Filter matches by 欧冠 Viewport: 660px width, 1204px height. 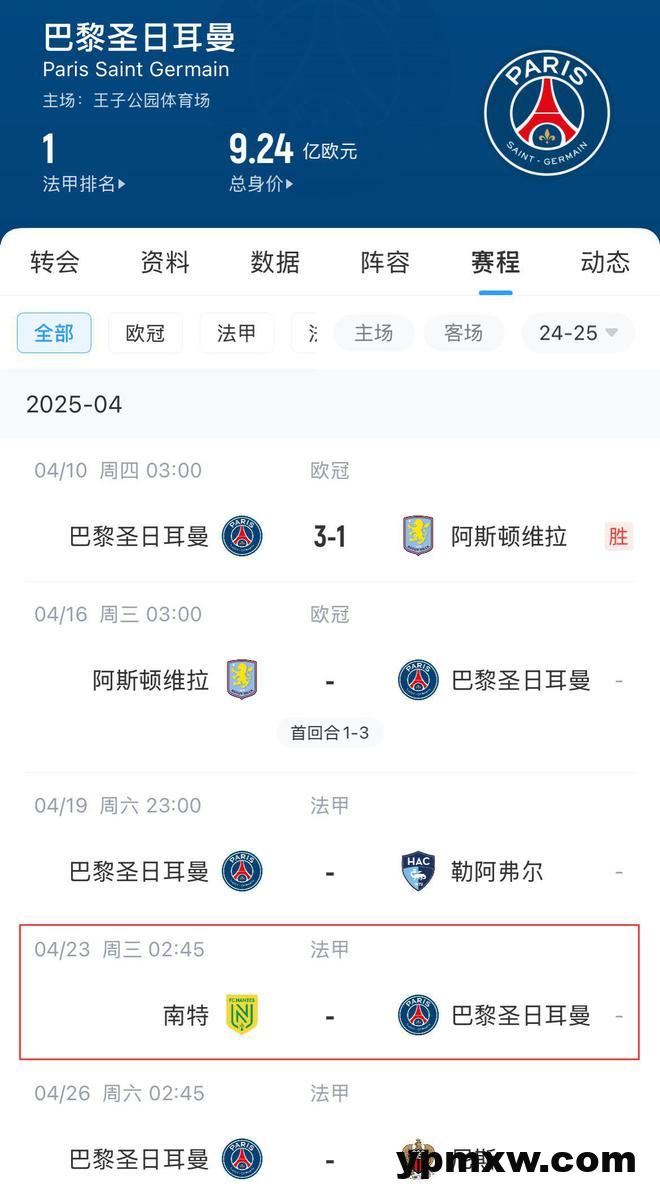pos(145,333)
